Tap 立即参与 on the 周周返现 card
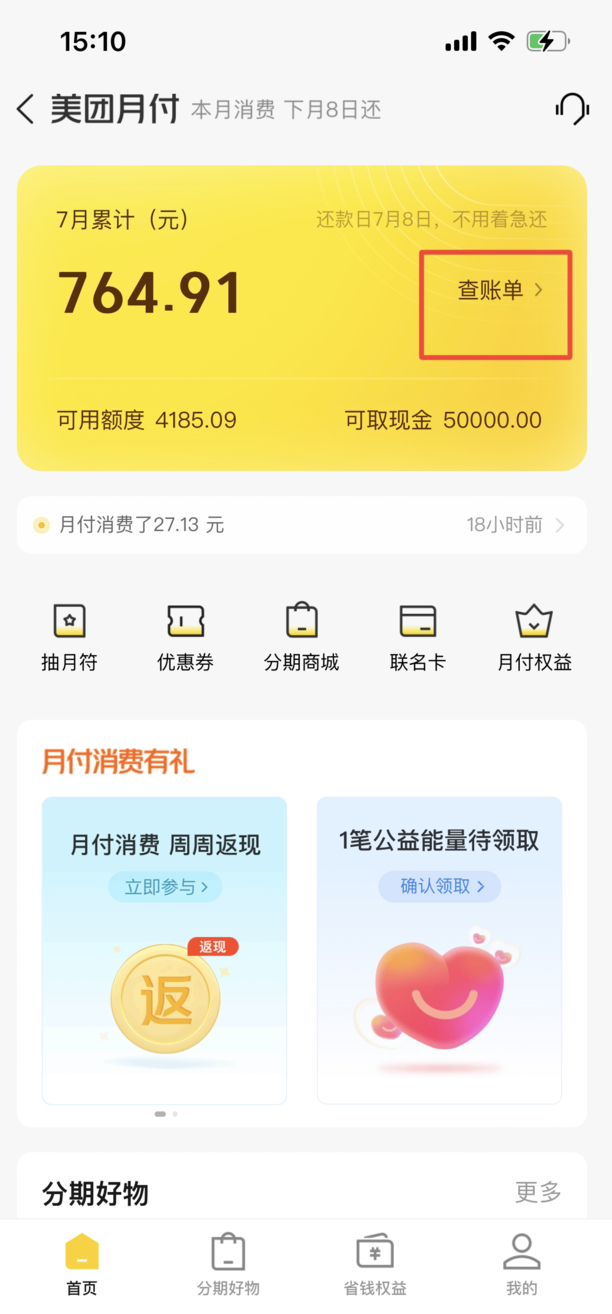This screenshot has height=1314, width=612. (165, 887)
